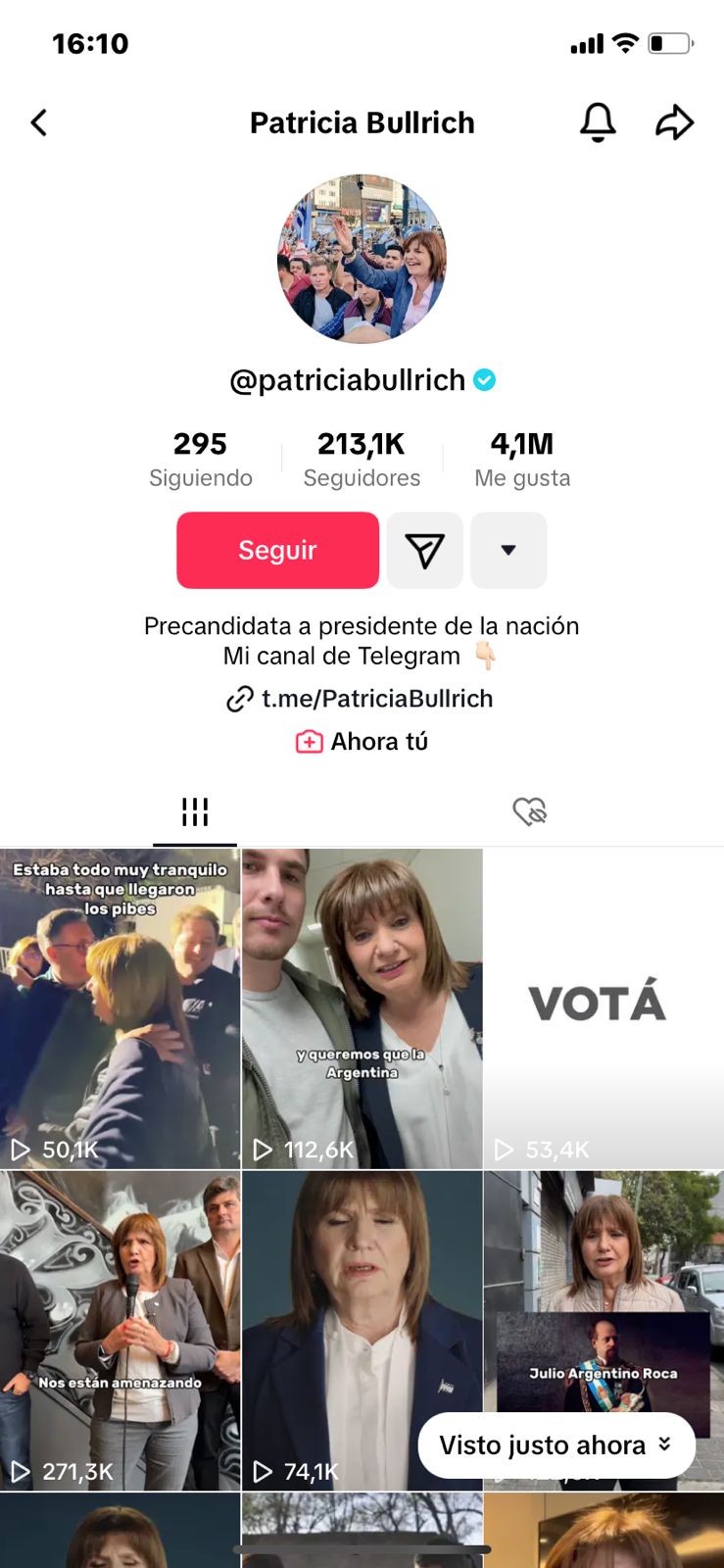
Task: Open the notifications bell
Action: pyautogui.click(x=598, y=122)
